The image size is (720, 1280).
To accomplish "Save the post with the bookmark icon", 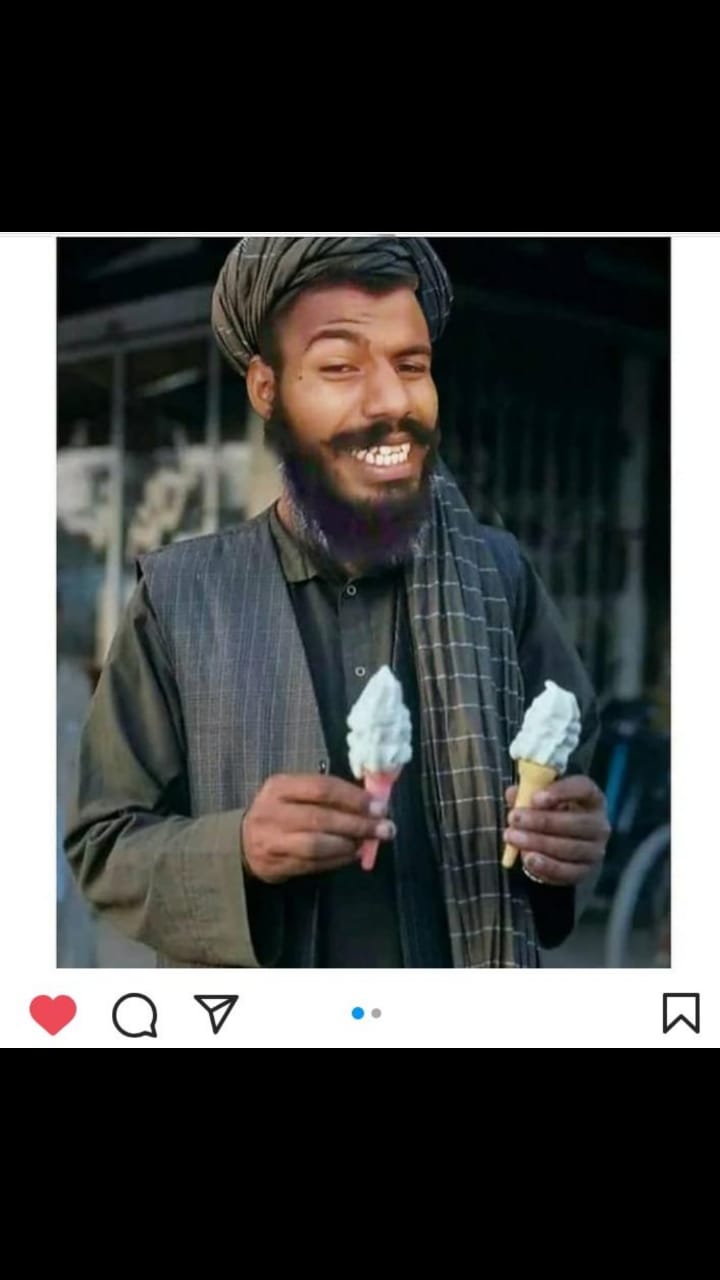I will tap(681, 1013).
